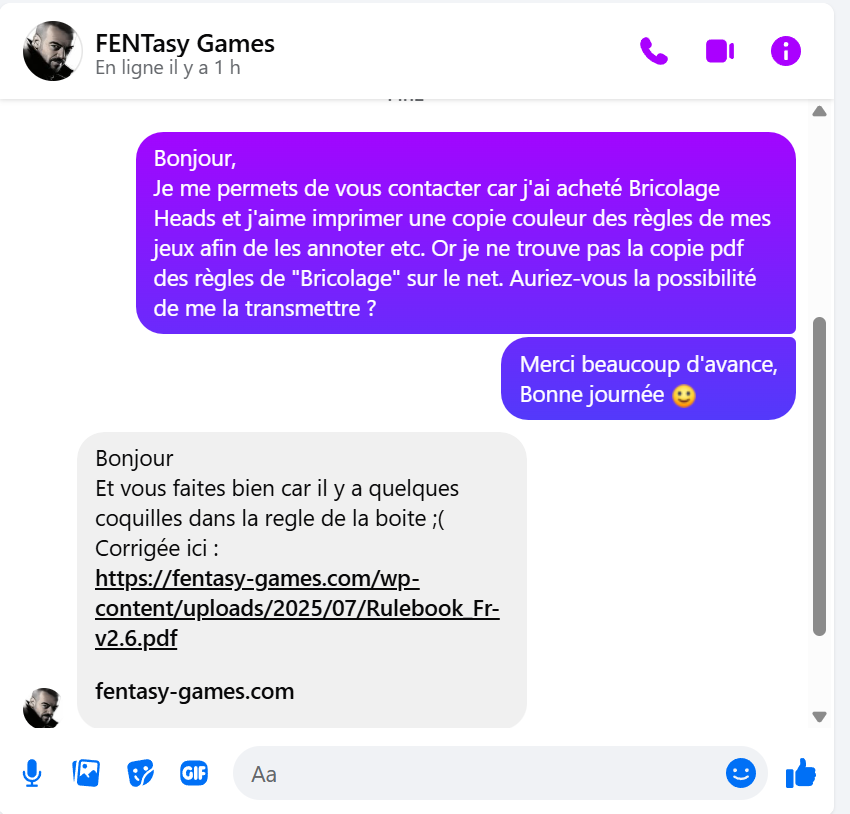The width and height of the screenshot is (850, 814).
Task: Click the scrollbar down arrow
Action: coord(820,716)
